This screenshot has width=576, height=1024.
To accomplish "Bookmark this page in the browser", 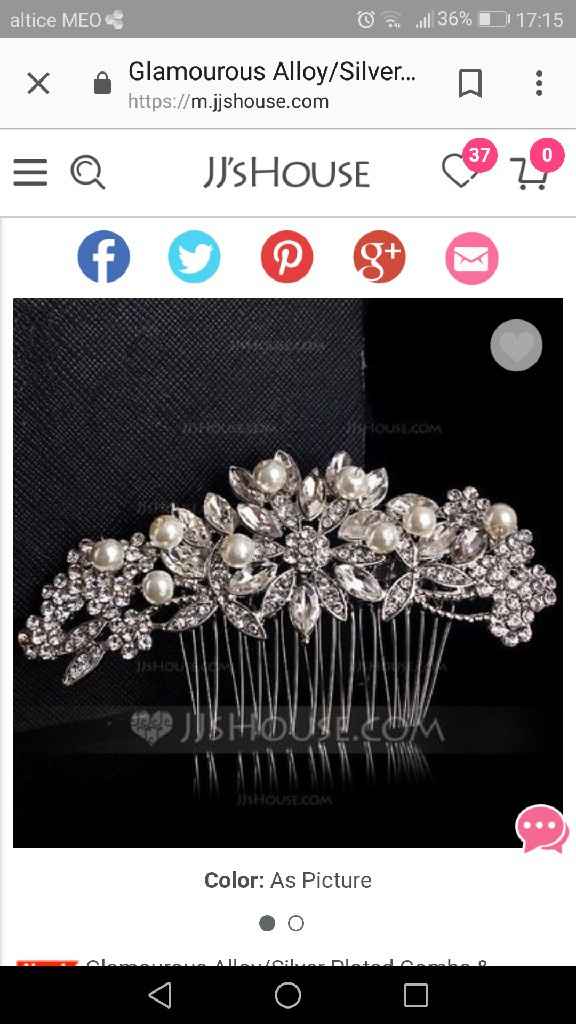I will point(470,84).
